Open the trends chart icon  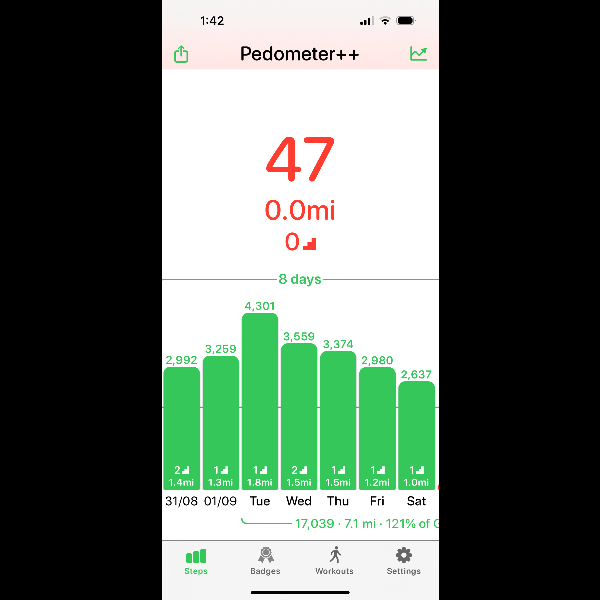click(418, 54)
